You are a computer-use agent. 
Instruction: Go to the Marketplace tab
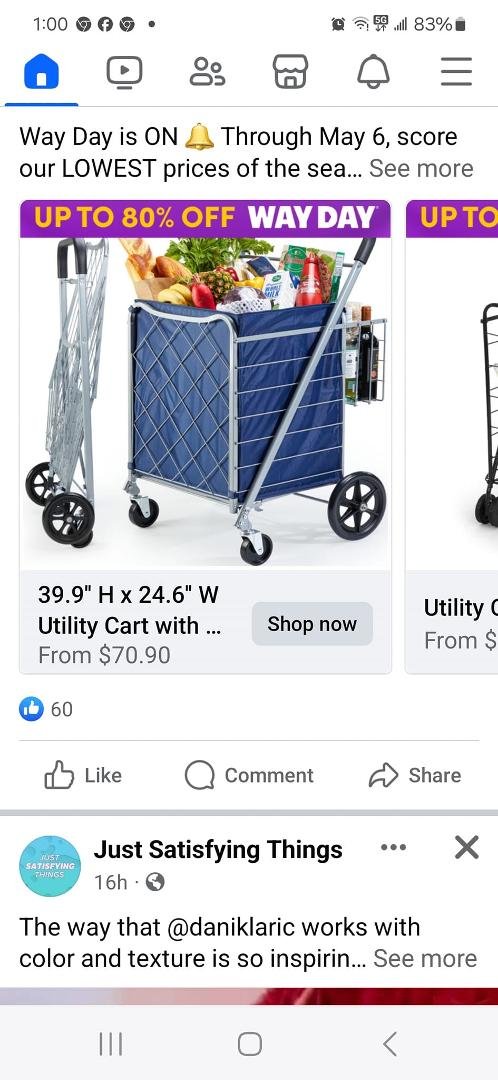pos(290,72)
